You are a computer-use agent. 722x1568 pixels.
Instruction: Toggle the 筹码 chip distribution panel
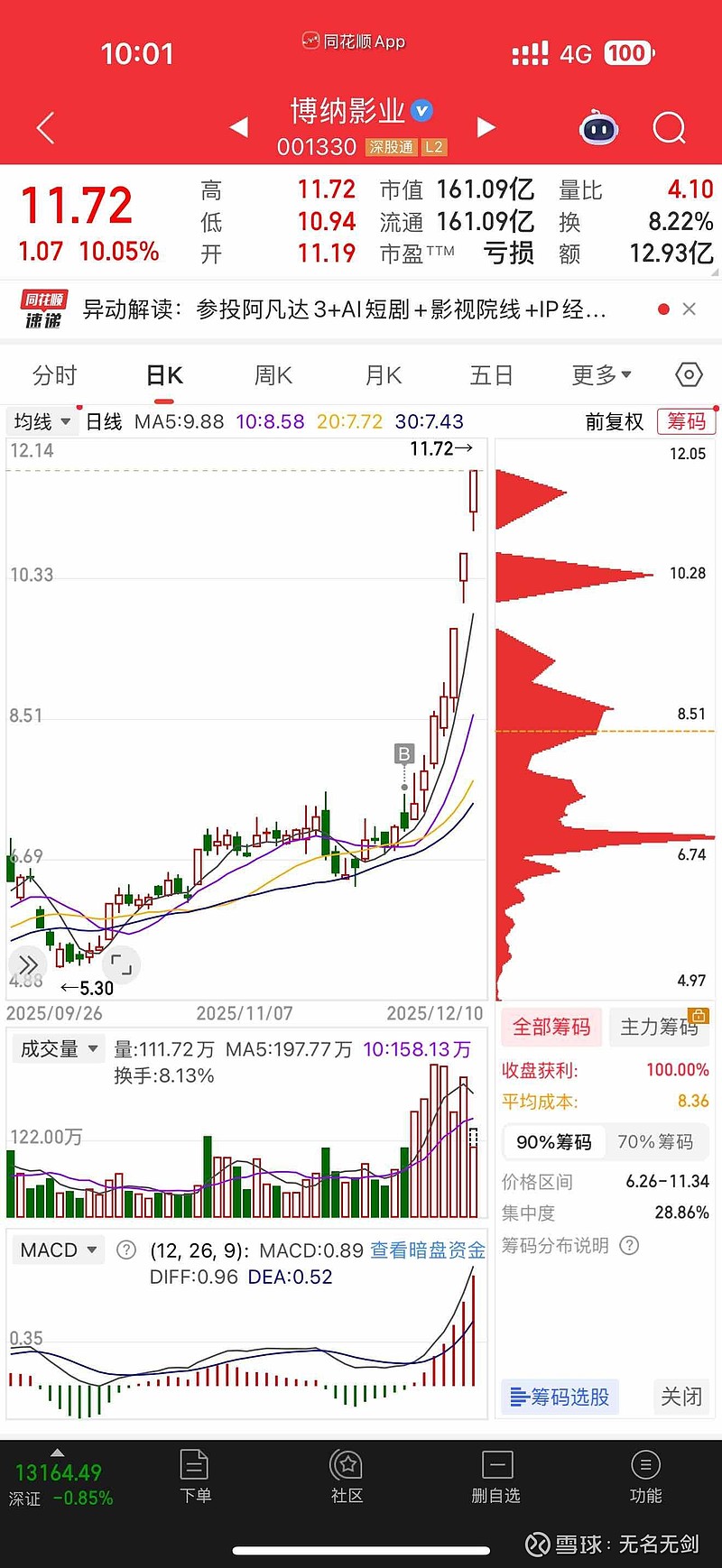click(x=685, y=421)
